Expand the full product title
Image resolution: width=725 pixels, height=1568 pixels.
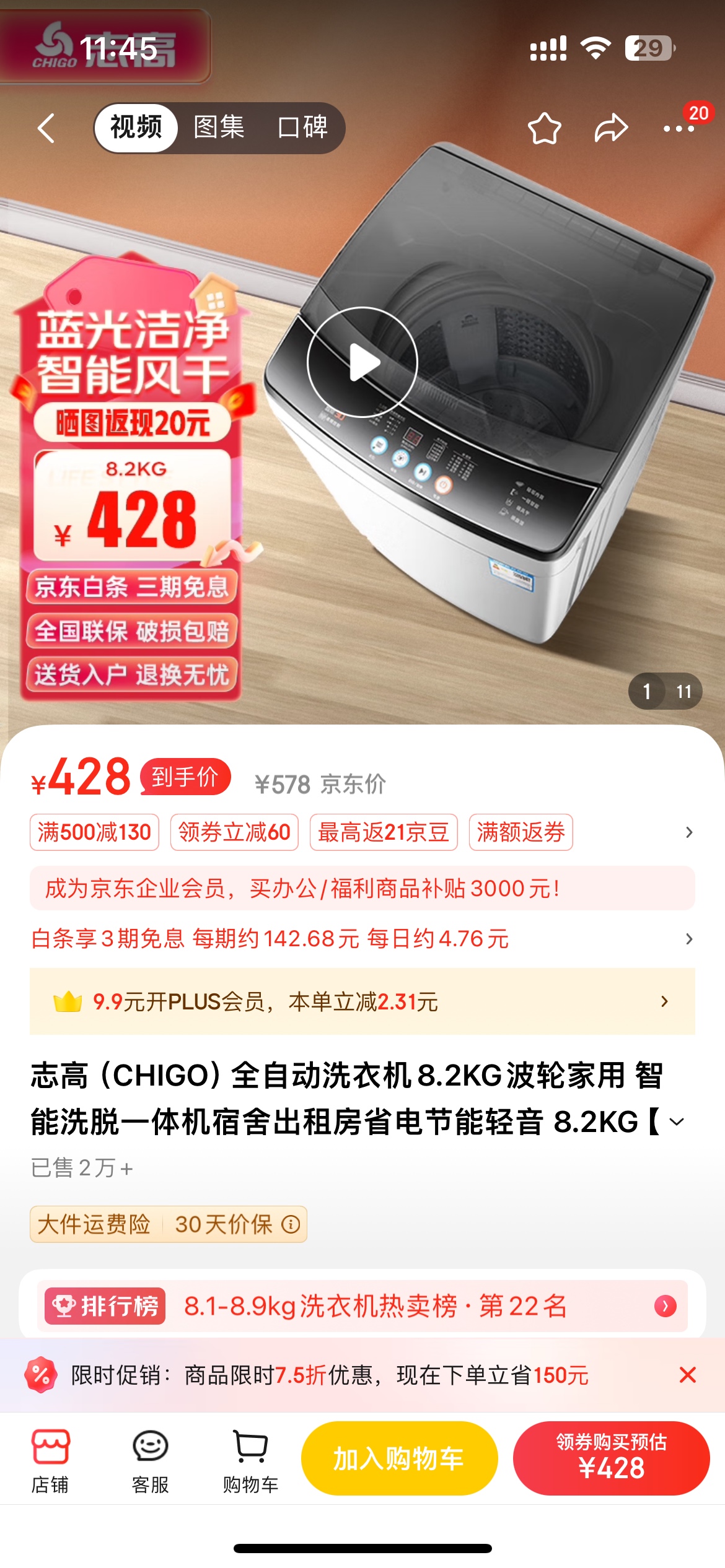tap(677, 1122)
